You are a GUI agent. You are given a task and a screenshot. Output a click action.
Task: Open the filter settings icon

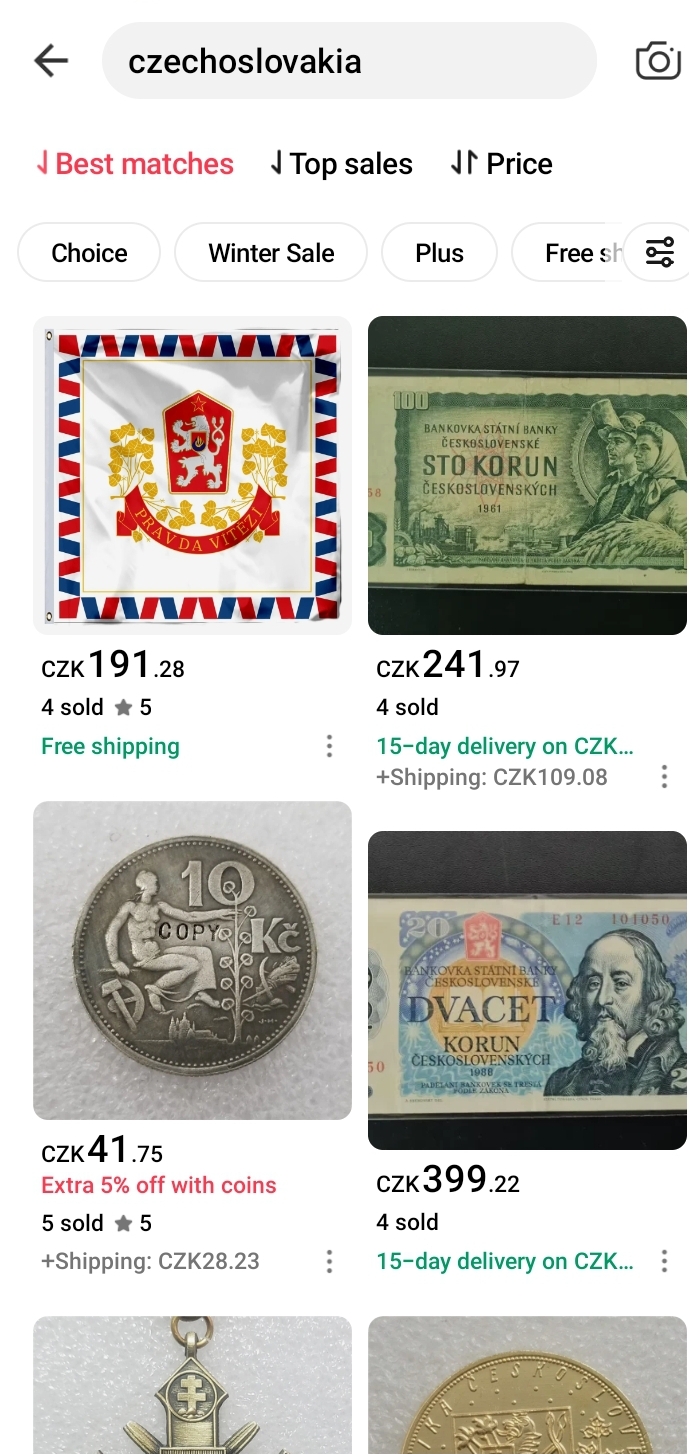660,253
